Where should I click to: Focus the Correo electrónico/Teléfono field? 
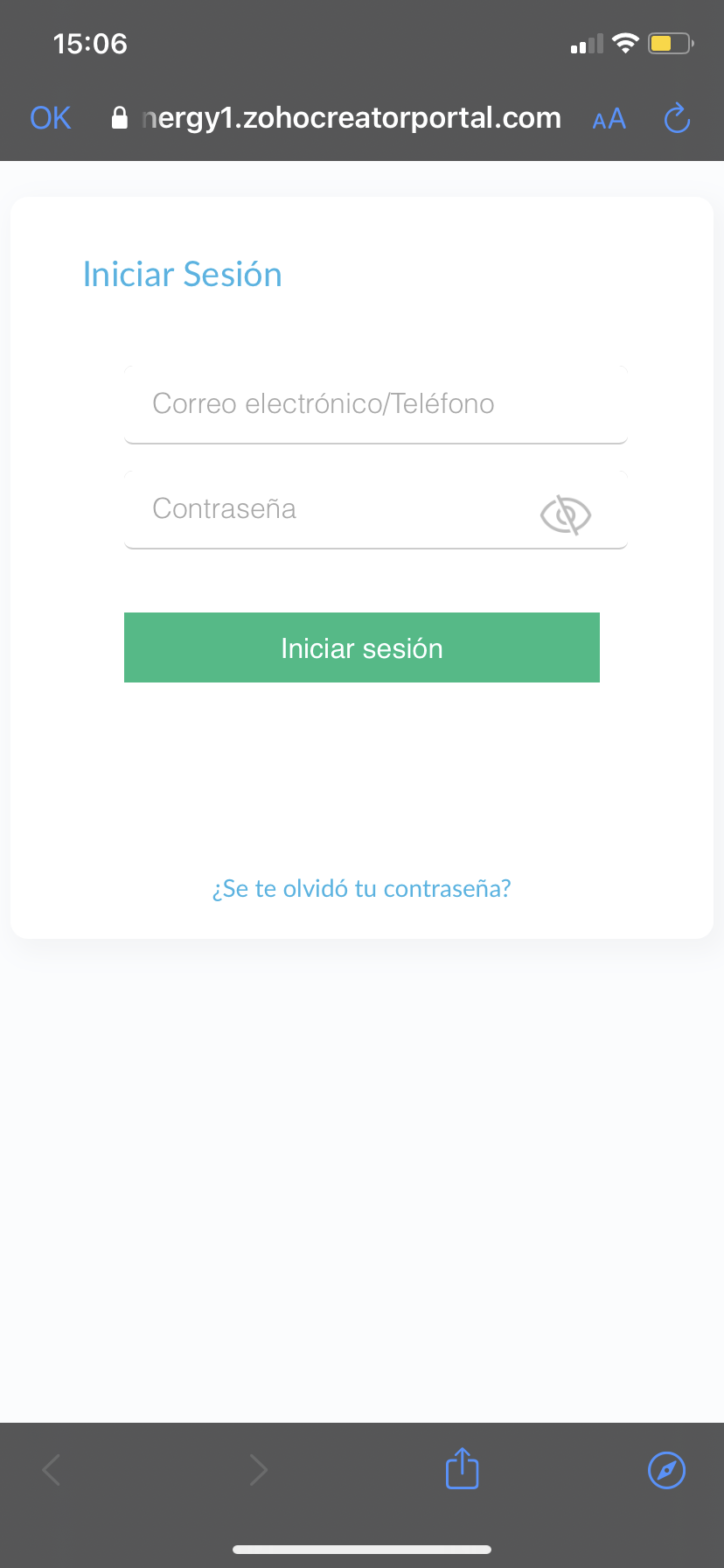pos(376,404)
